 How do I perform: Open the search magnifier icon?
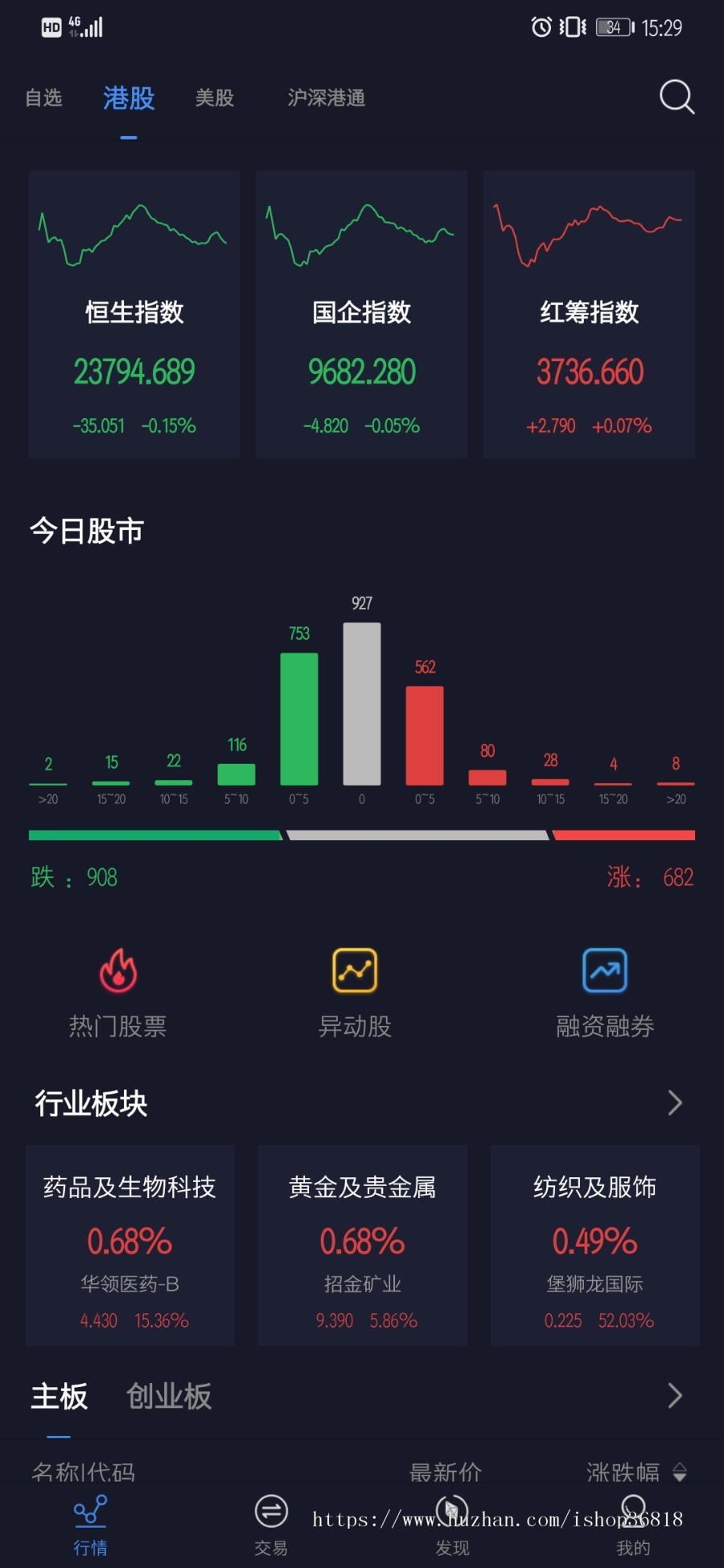tap(677, 97)
